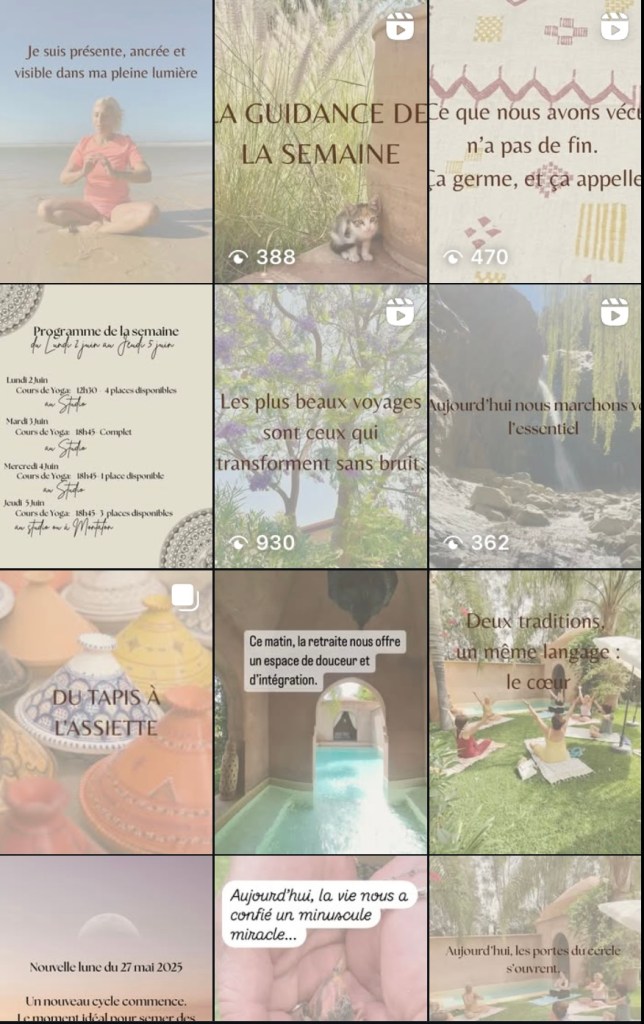This screenshot has height=1024, width=644.
Task: Open the post 'Deux traditions, un même langage'
Action: (536, 712)
